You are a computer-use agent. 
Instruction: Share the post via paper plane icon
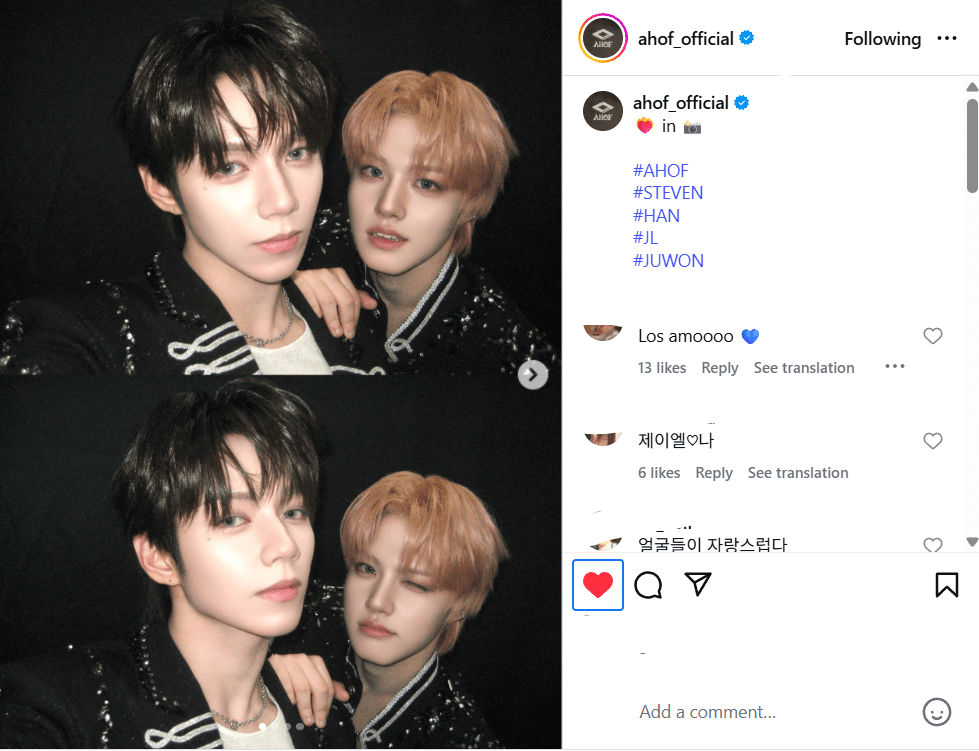coord(698,584)
